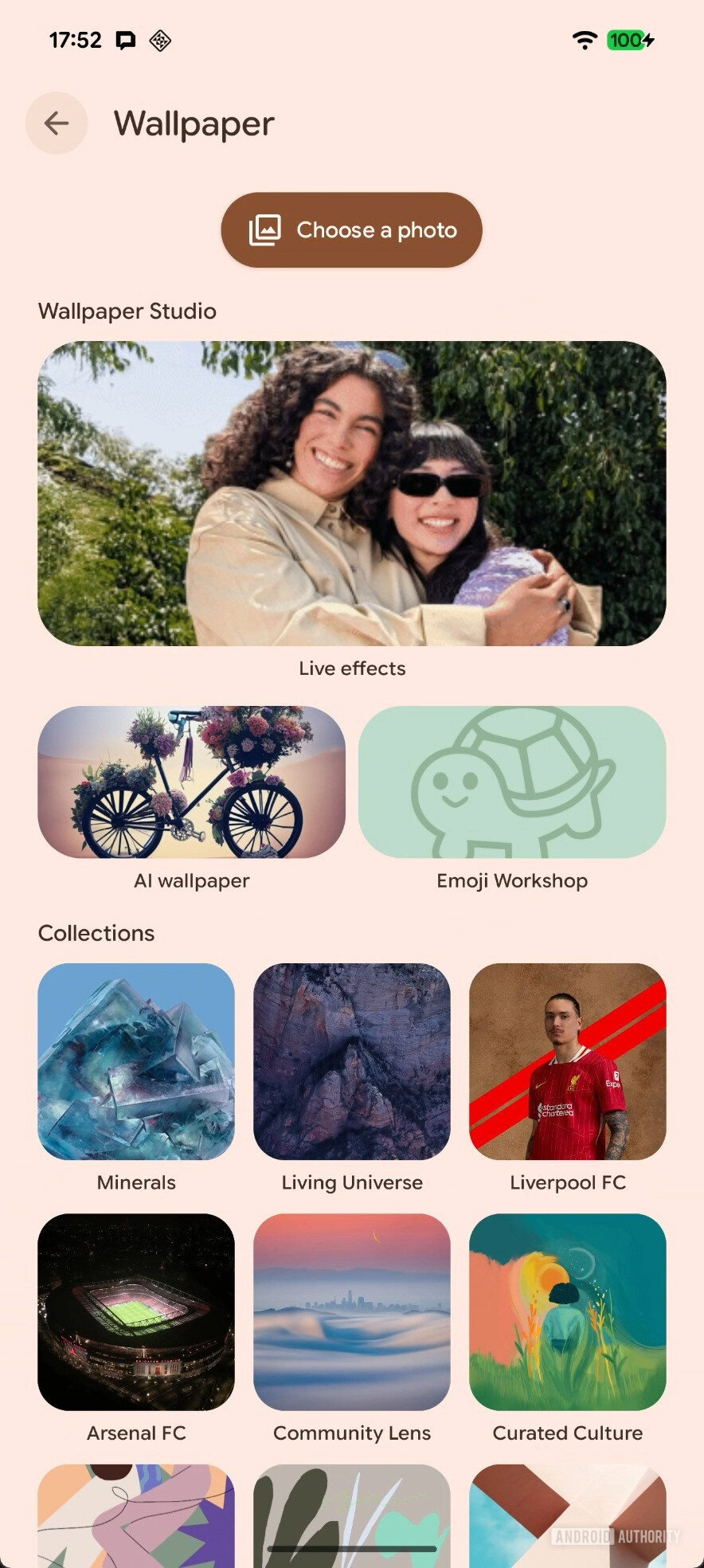Screen dimensions: 704x1568
Task: Open AI wallpaper creator
Action: click(x=191, y=782)
